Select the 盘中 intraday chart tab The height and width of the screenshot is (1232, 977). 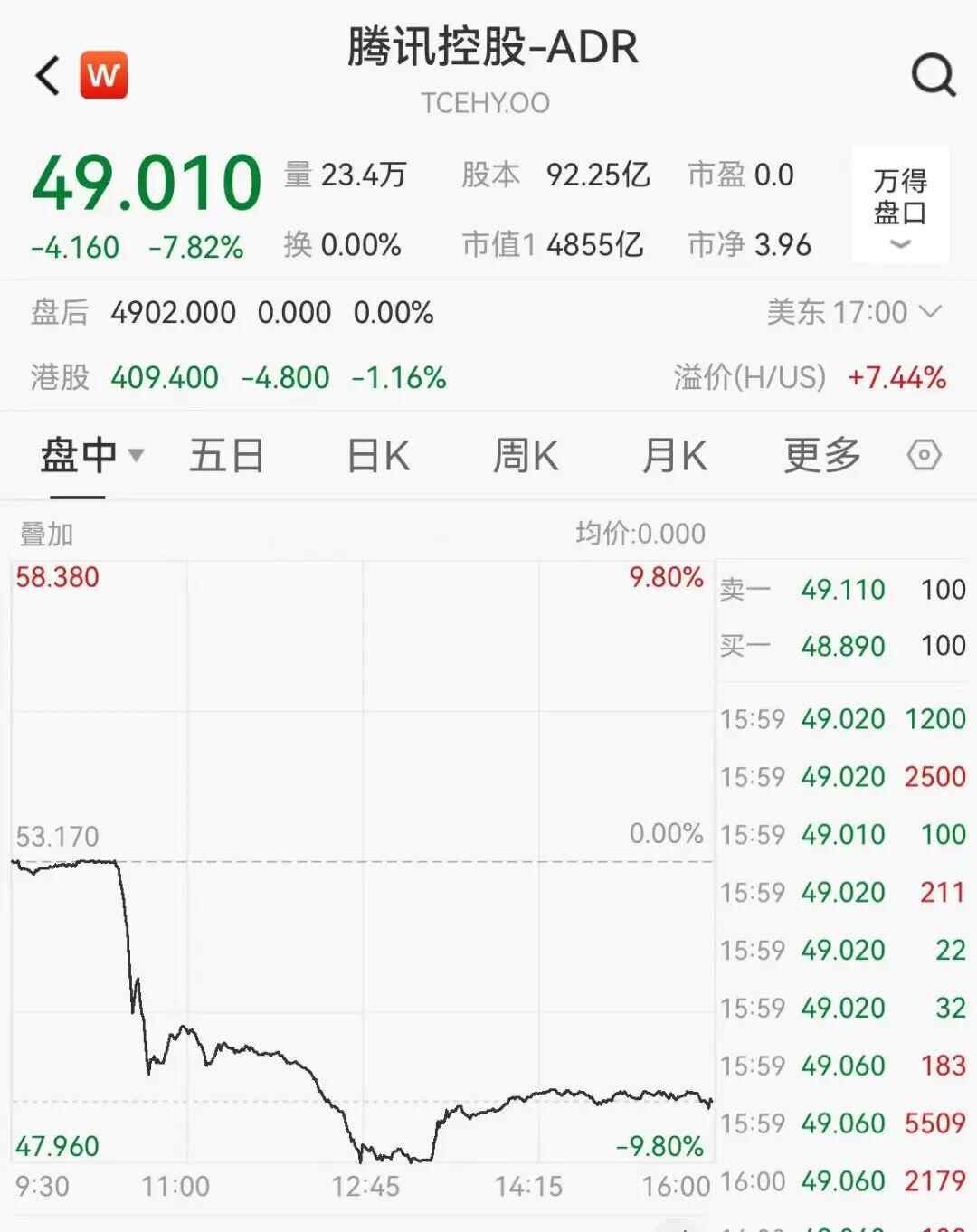[90, 455]
